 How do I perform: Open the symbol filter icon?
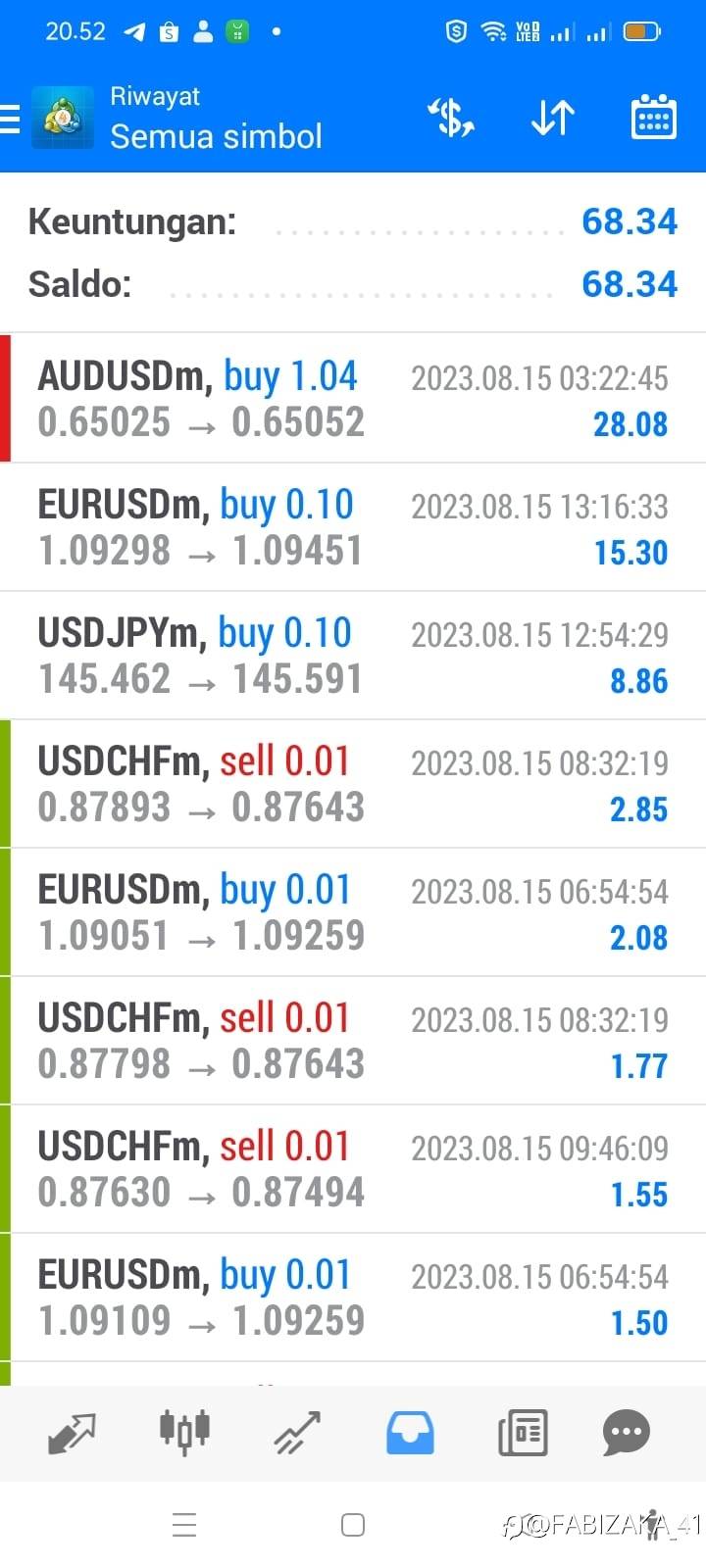[451, 119]
